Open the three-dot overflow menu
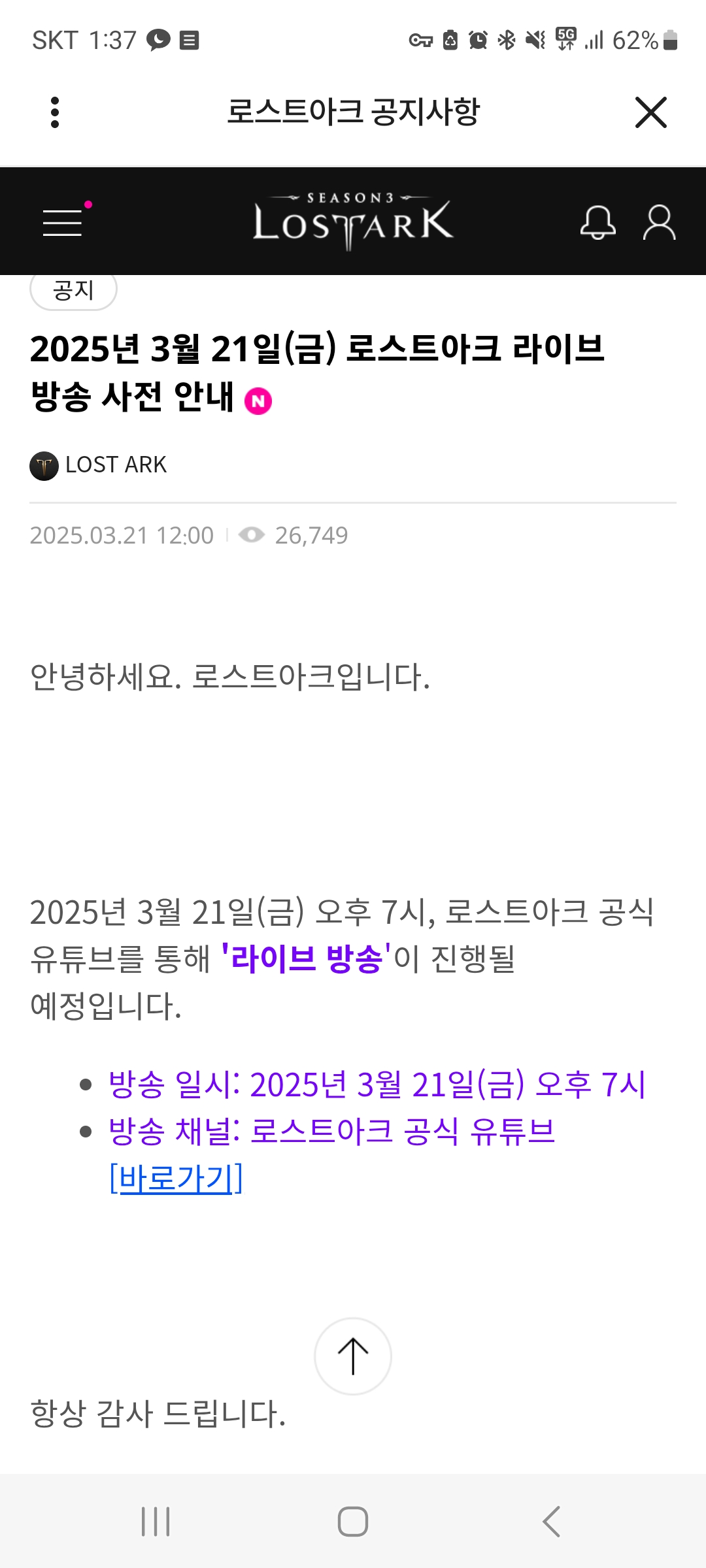The height and width of the screenshot is (1568, 706). click(x=55, y=112)
